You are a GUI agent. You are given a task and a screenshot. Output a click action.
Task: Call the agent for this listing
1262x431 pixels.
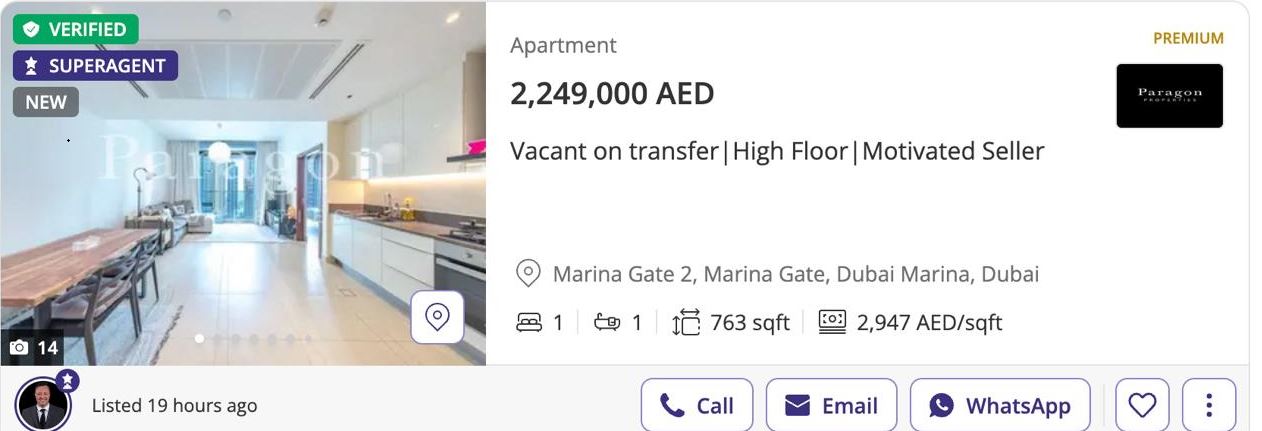697,405
